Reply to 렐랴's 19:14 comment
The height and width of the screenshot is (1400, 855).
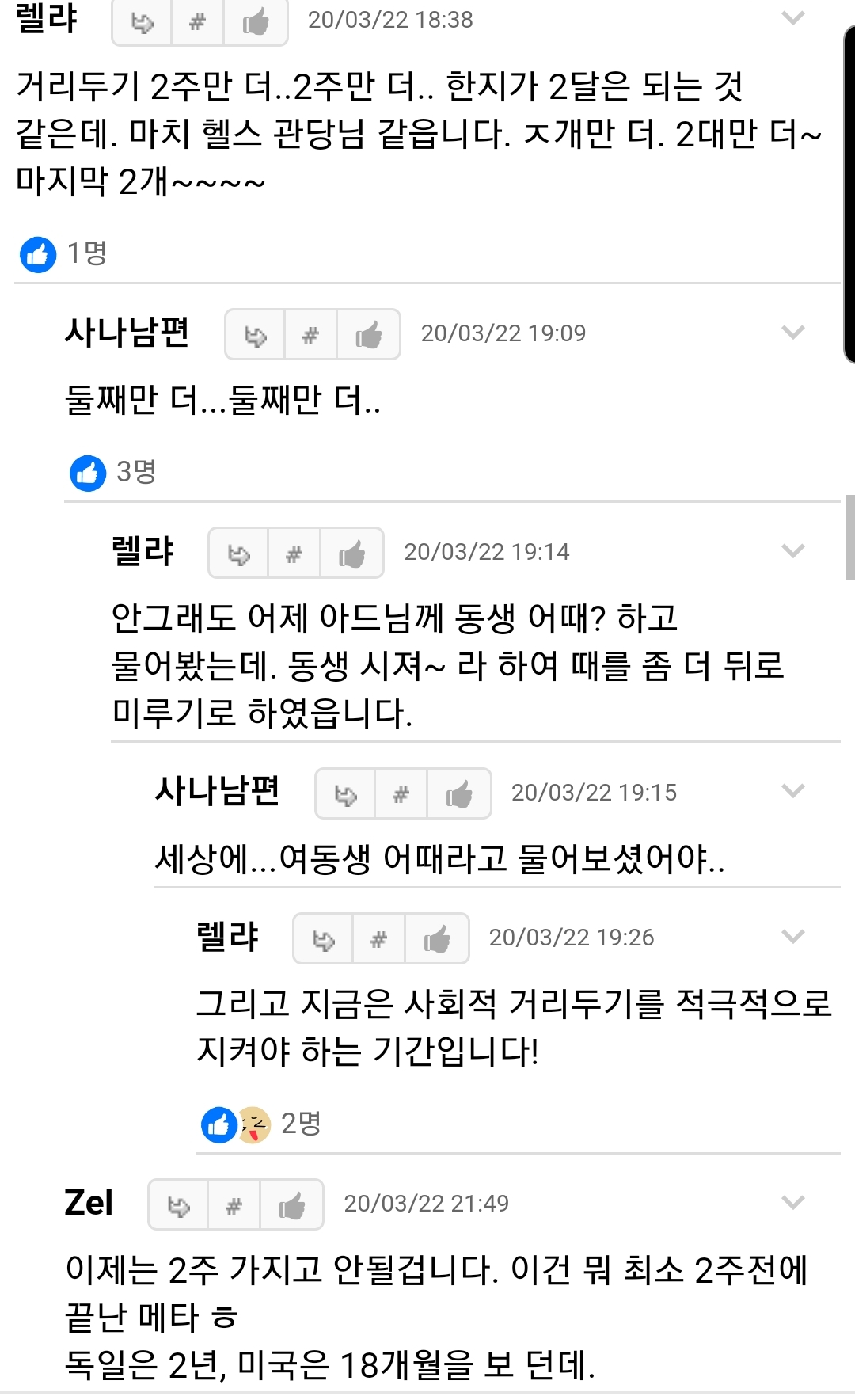click(238, 554)
